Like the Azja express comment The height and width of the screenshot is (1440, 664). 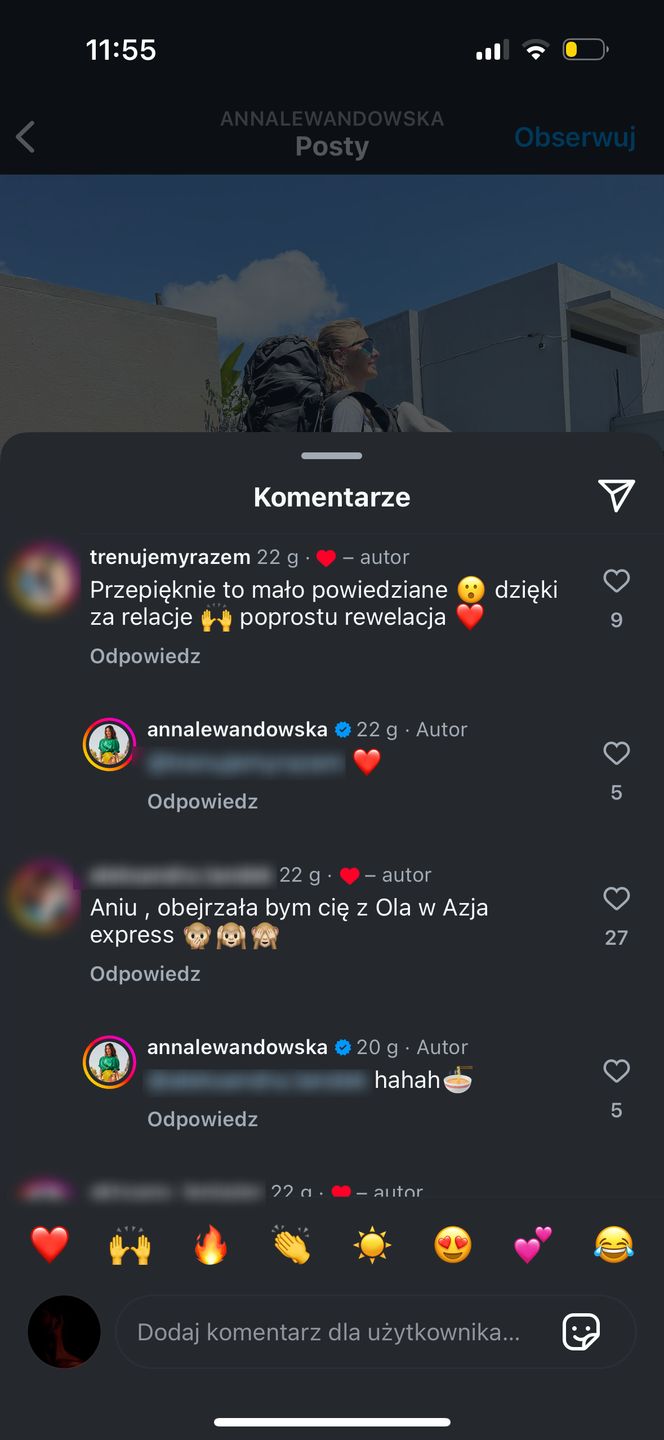(x=616, y=899)
